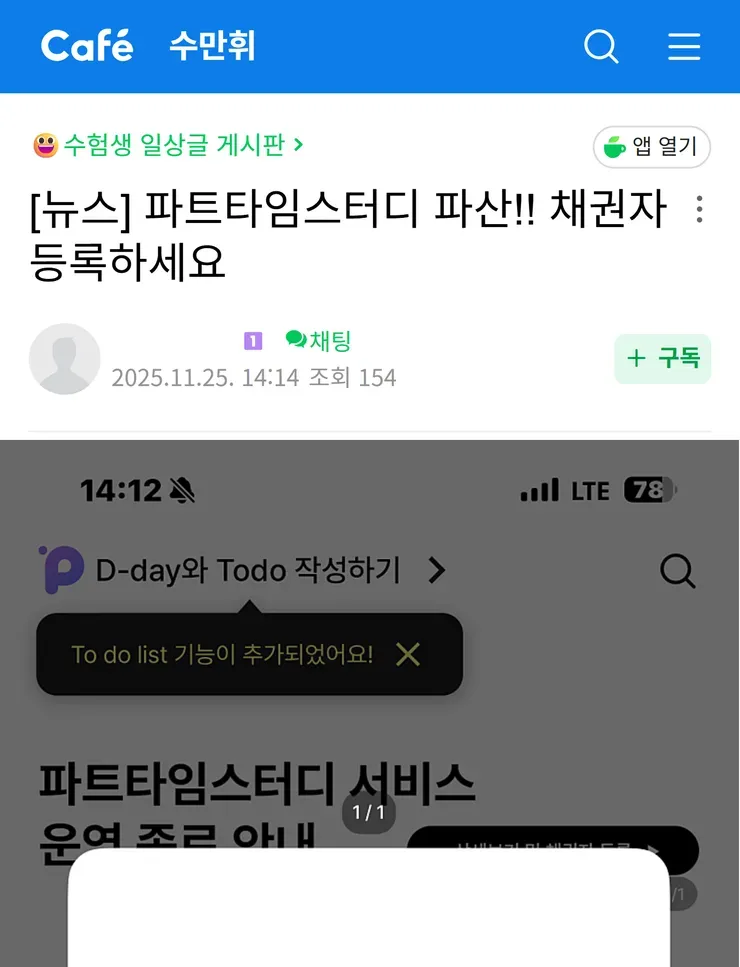This screenshot has height=967, width=740.
Task: Open the post's three-dot options menu
Action: tap(699, 209)
